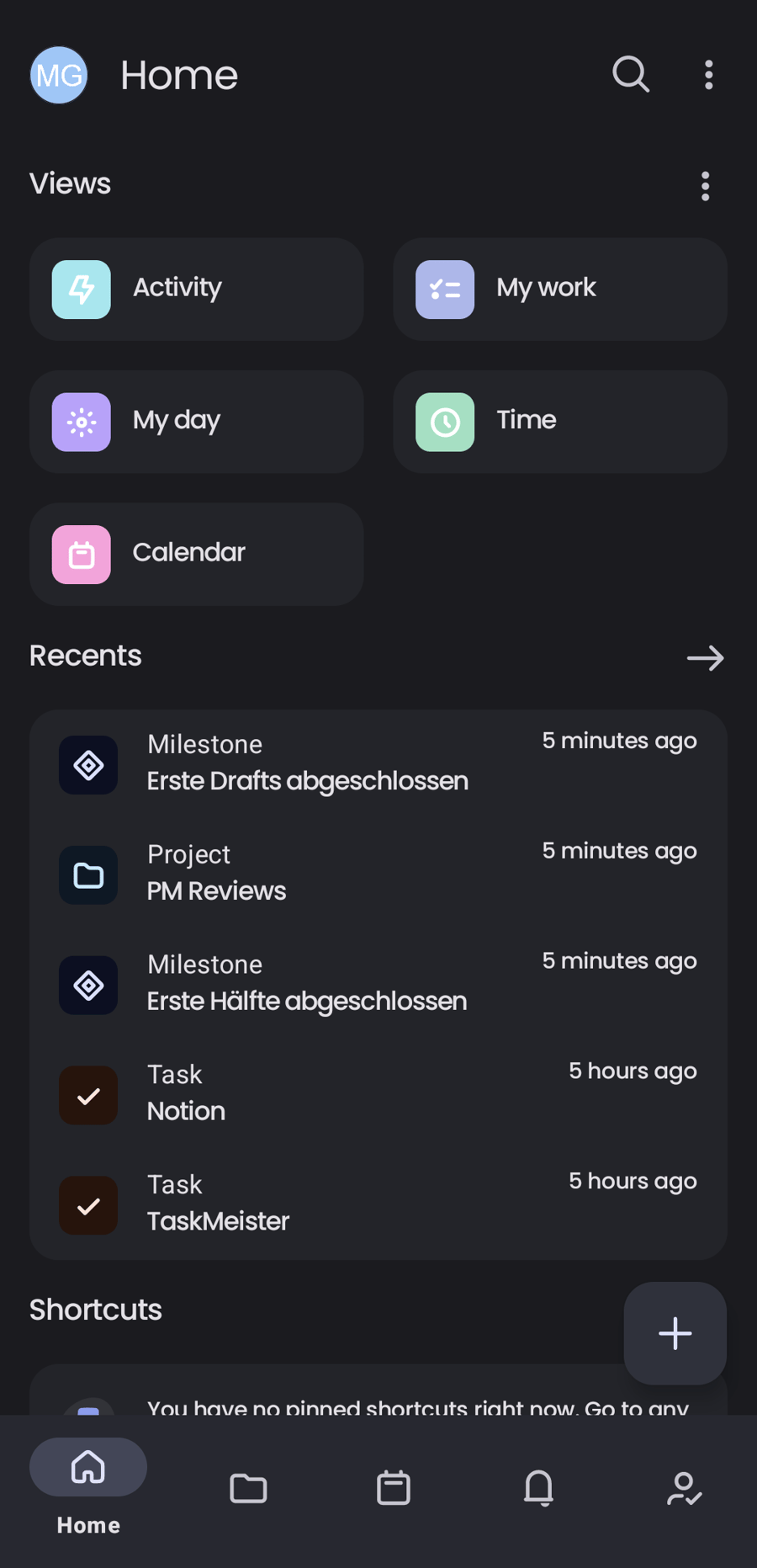Open the overflow menu beside search
Viewport: 757px width, 1568px height.
click(x=709, y=75)
